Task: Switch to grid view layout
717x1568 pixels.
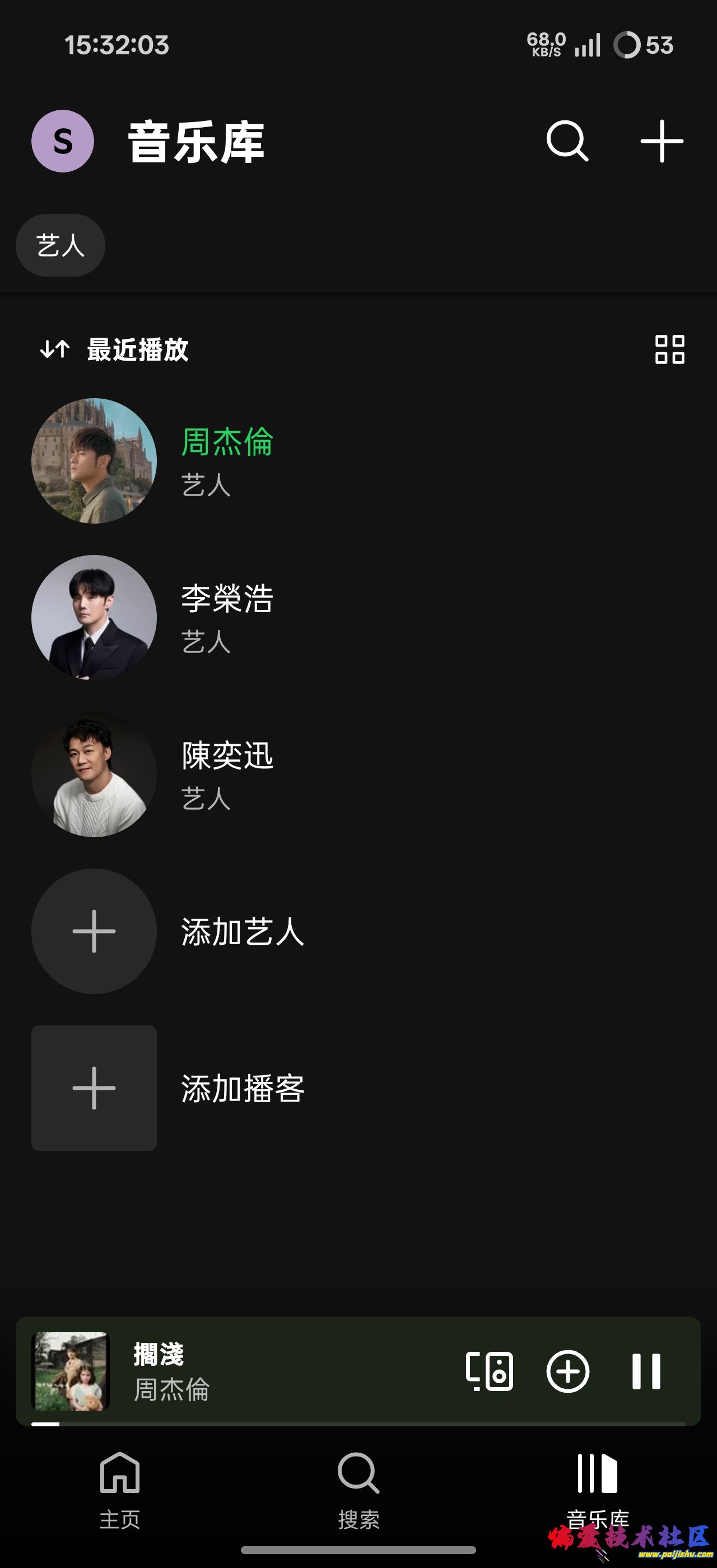Action: (x=669, y=349)
